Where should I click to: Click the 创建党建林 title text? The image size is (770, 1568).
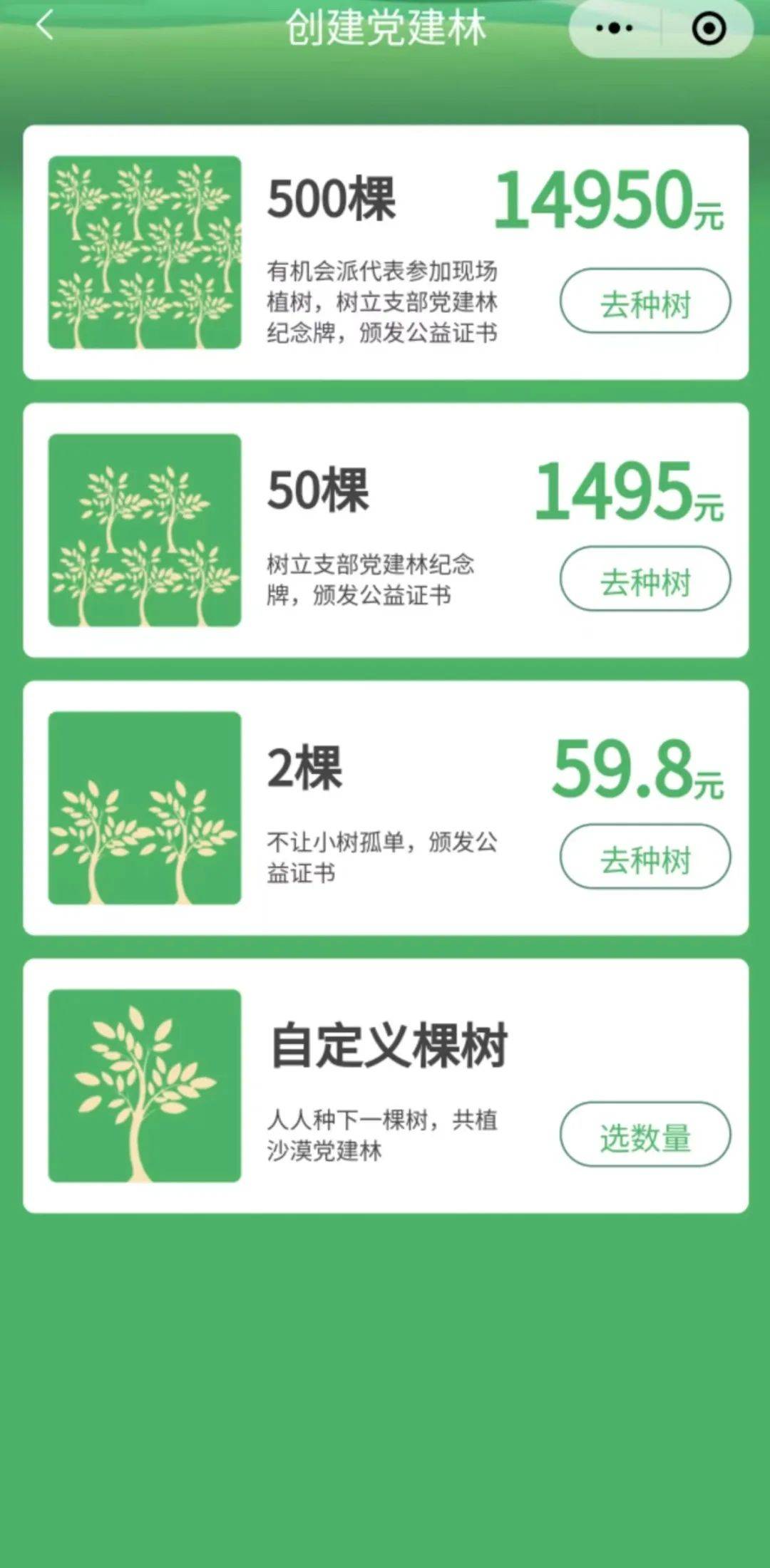(385, 27)
